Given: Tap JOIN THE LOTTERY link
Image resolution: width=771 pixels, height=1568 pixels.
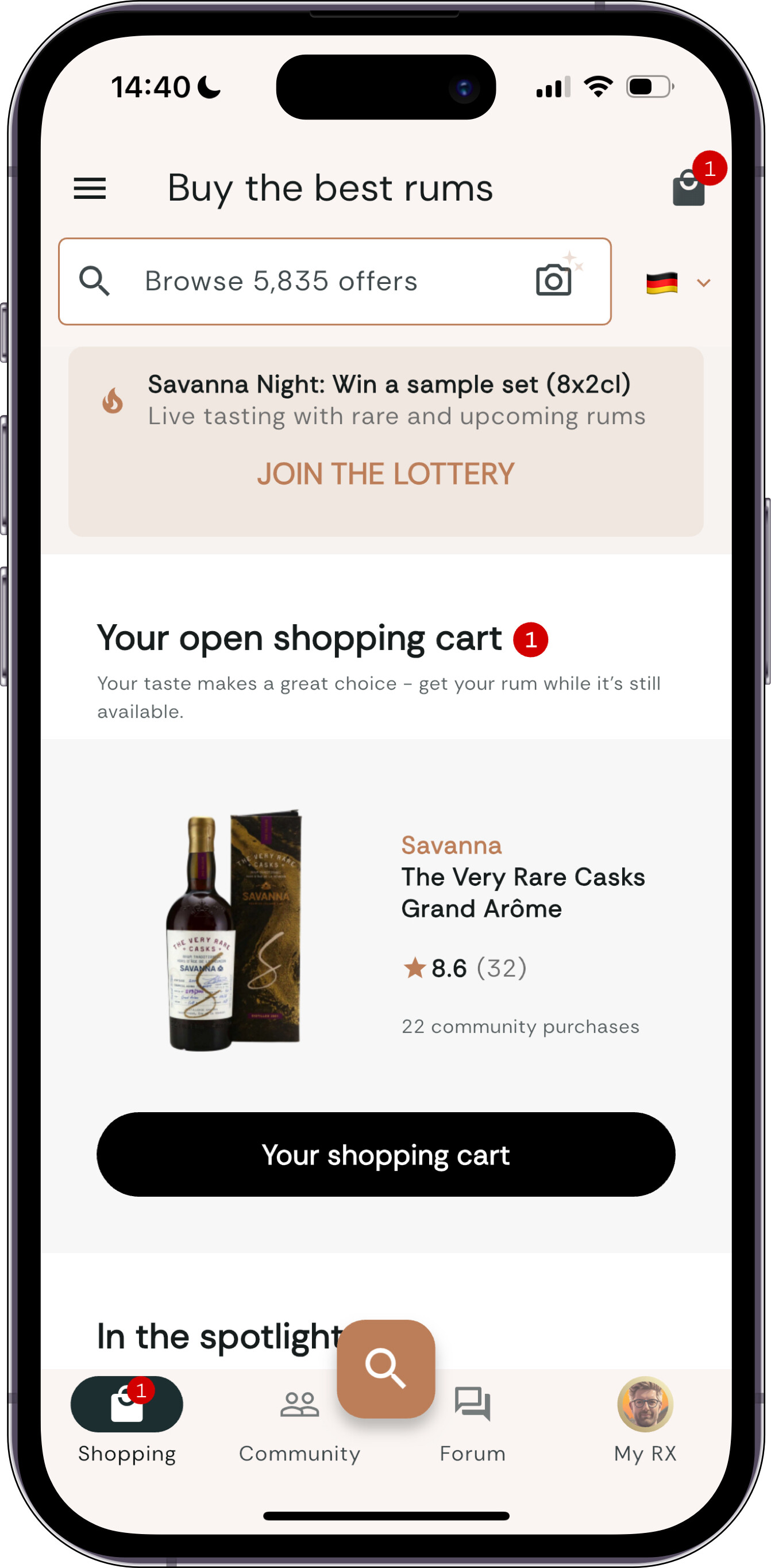Looking at the screenshot, I should pos(385,474).
